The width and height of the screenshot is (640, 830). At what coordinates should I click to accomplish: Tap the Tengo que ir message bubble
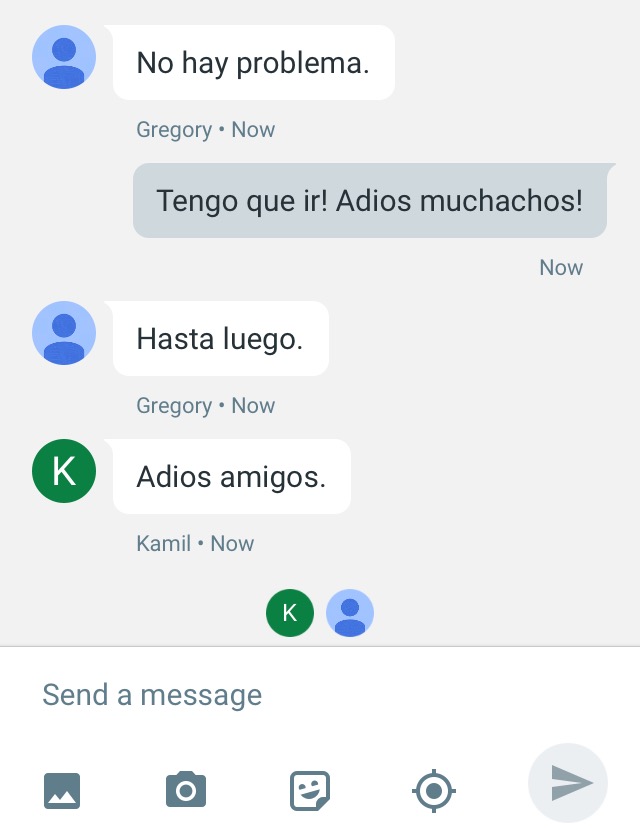click(370, 201)
